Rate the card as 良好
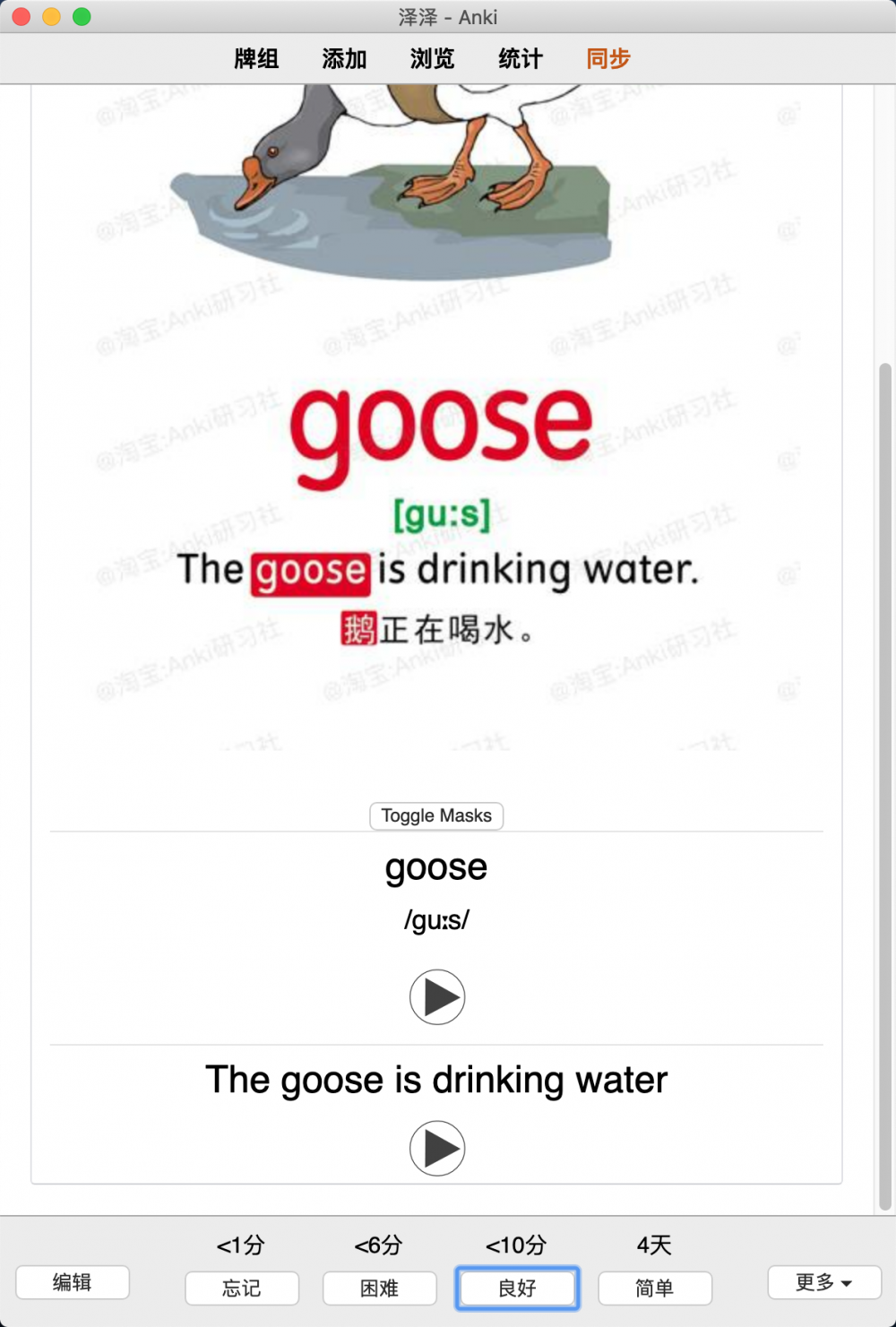896x1327 pixels. (517, 1288)
